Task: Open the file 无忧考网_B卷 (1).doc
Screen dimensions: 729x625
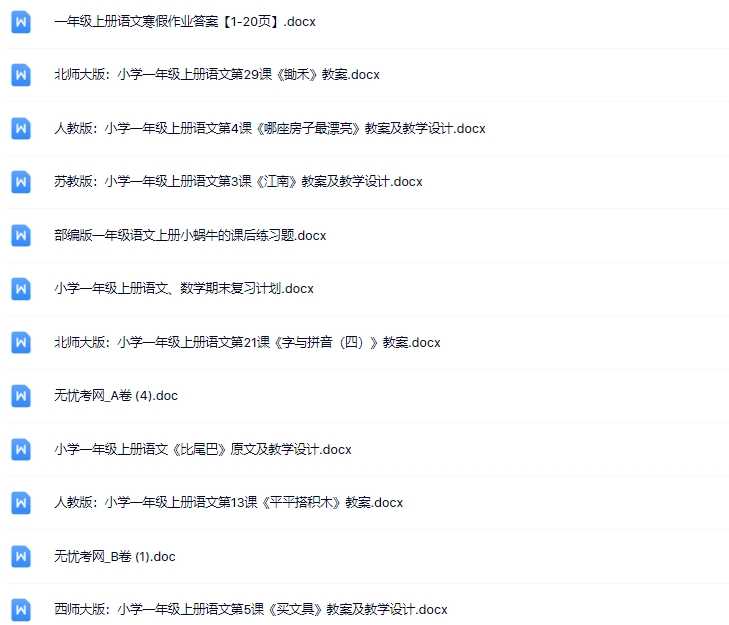Action: (115, 557)
